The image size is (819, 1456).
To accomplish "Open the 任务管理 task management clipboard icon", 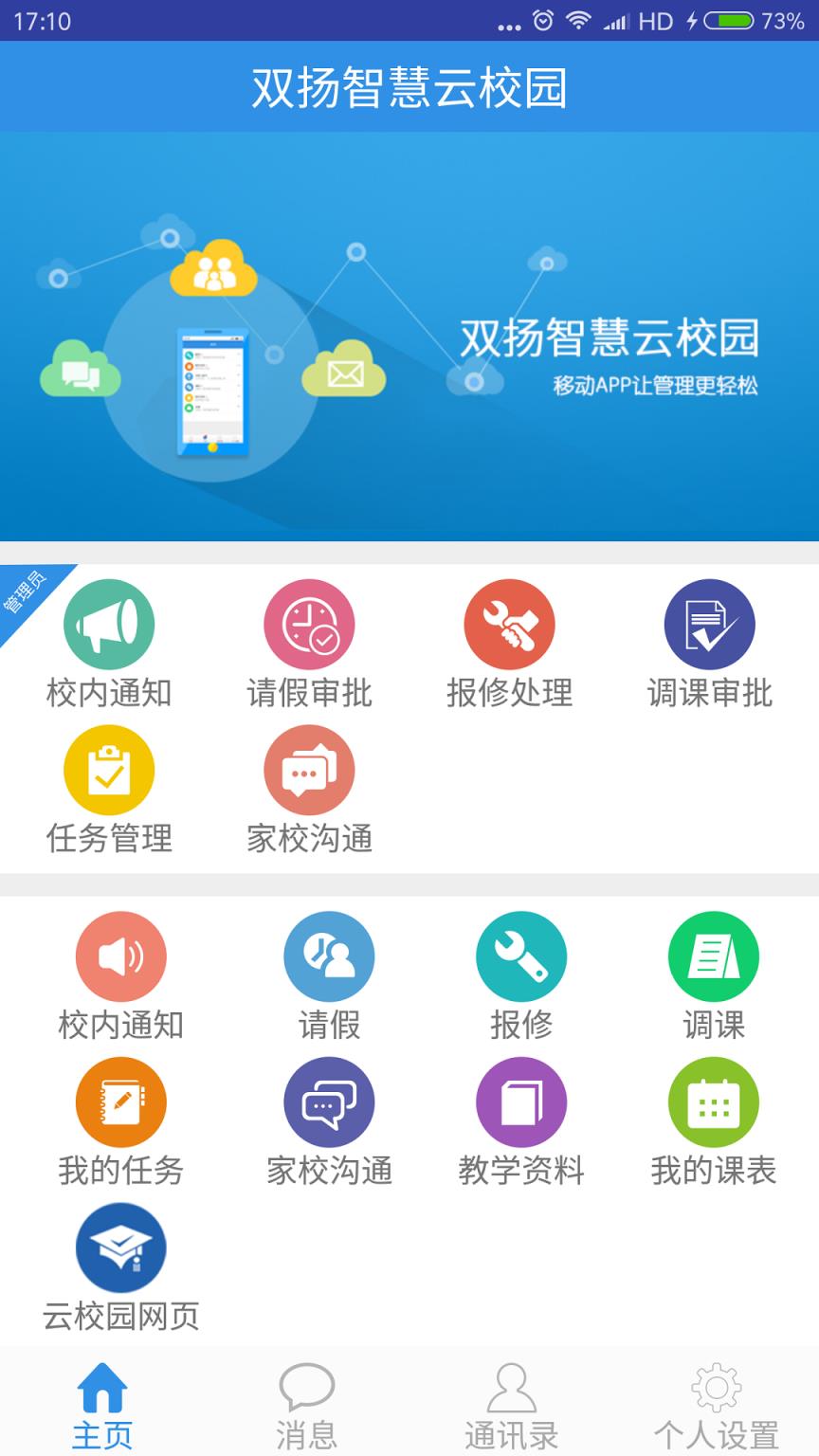I will [109, 770].
